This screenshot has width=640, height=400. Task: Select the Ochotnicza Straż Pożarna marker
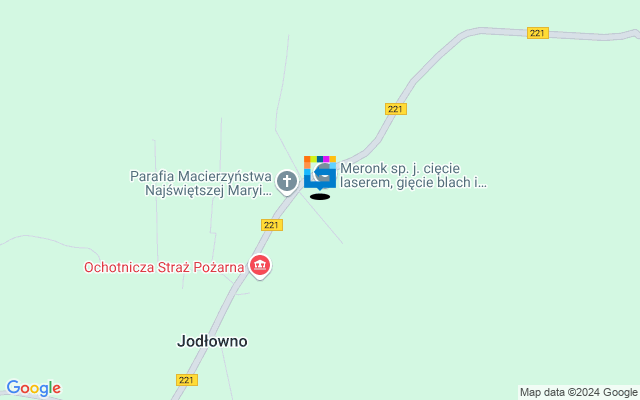(260, 266)
